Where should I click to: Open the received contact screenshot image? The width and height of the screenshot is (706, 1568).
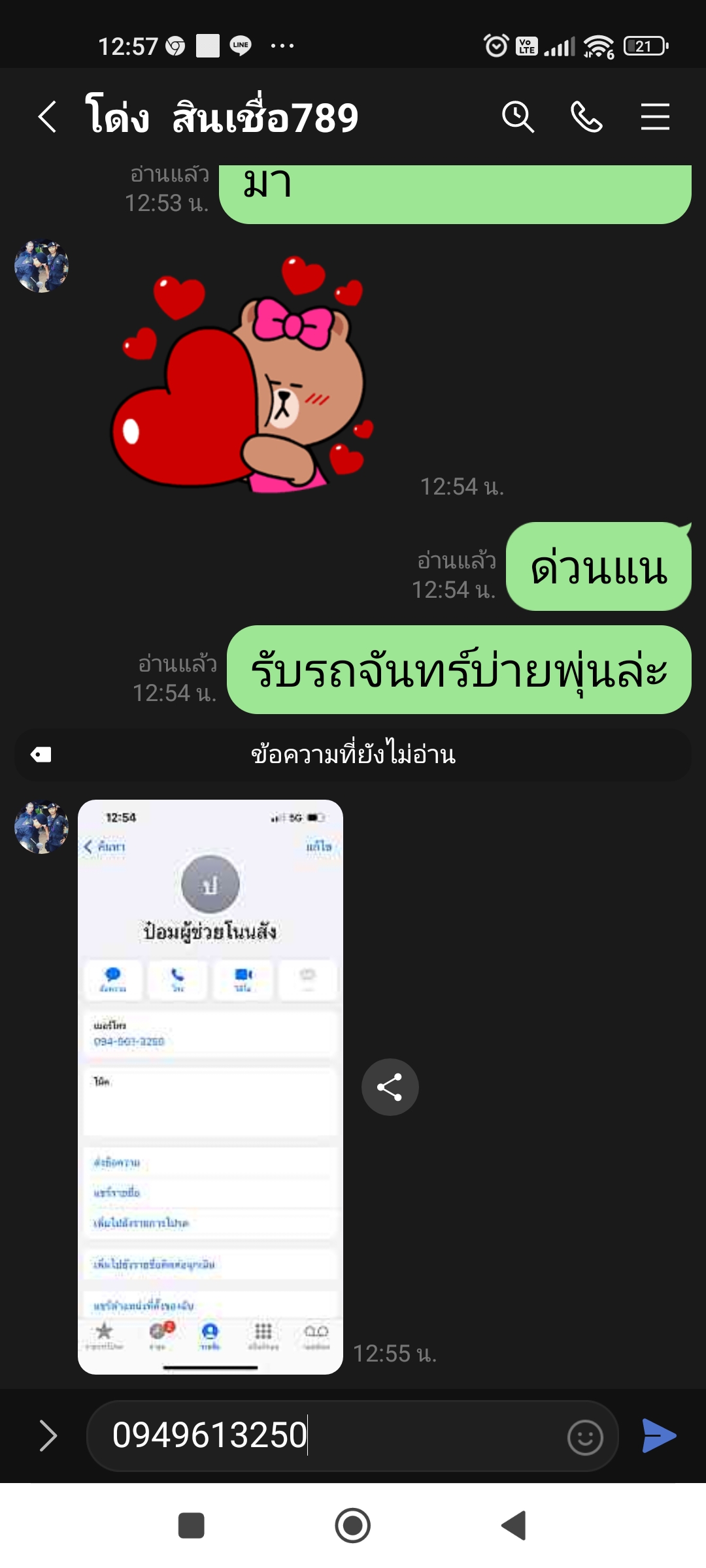click(x=210, y=1087)
